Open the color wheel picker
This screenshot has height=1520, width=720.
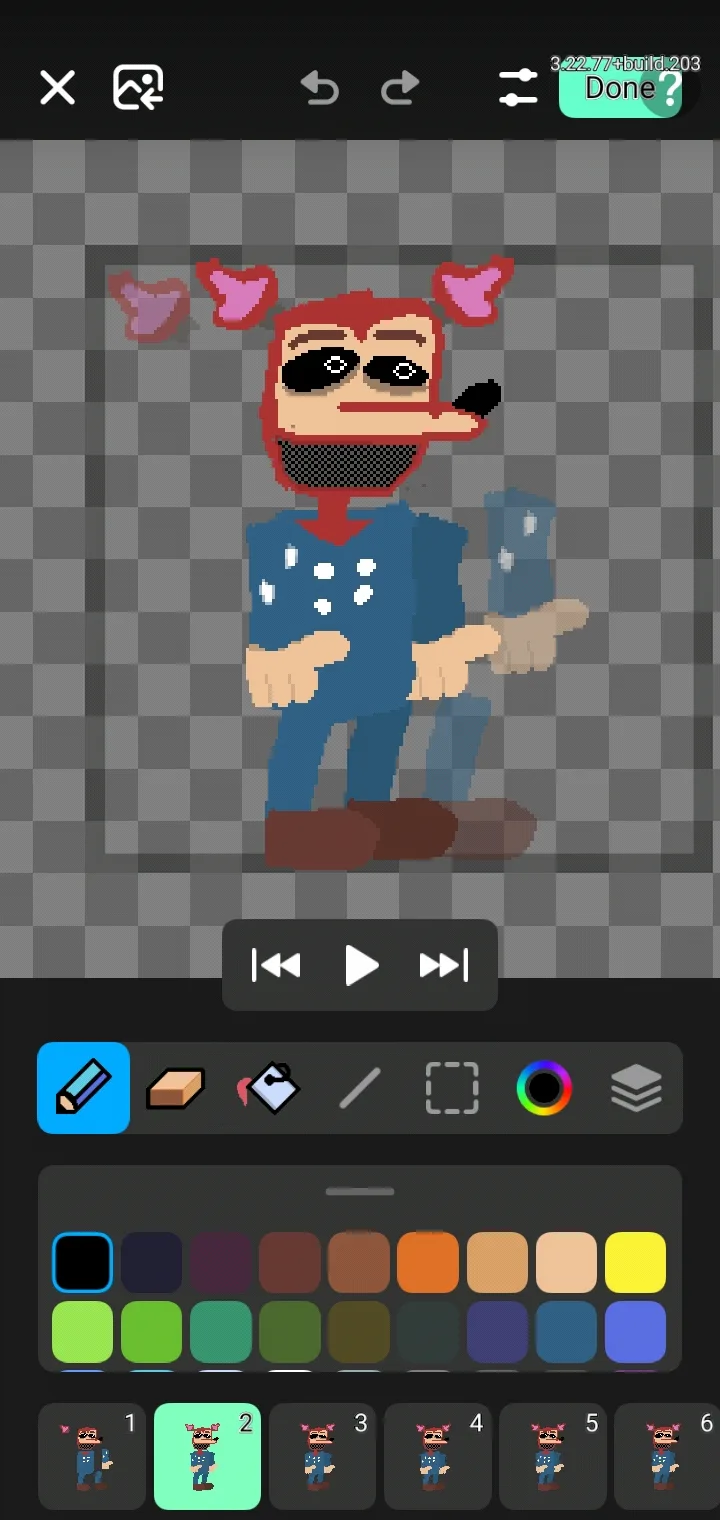(544, 1088)
